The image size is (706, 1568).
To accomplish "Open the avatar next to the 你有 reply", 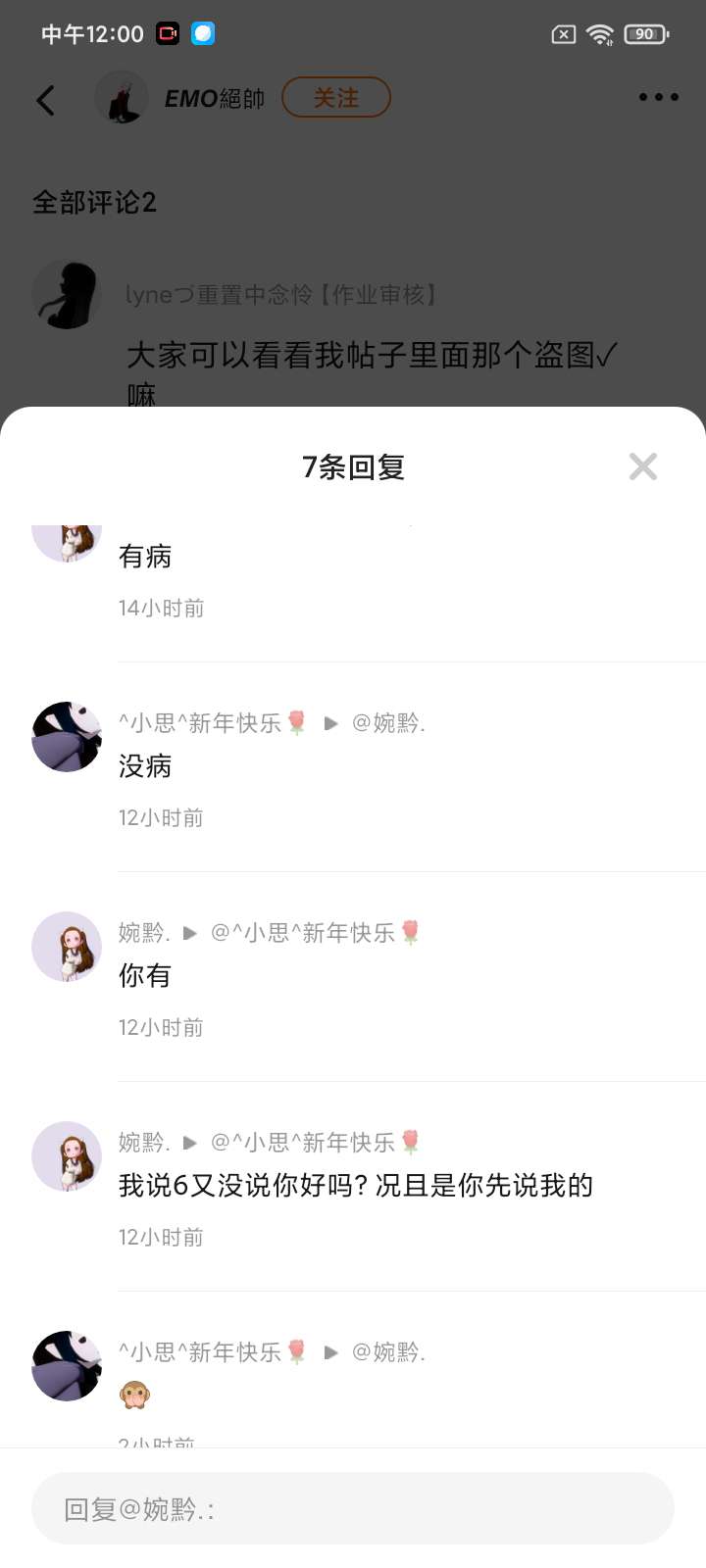I will point(67,947).
